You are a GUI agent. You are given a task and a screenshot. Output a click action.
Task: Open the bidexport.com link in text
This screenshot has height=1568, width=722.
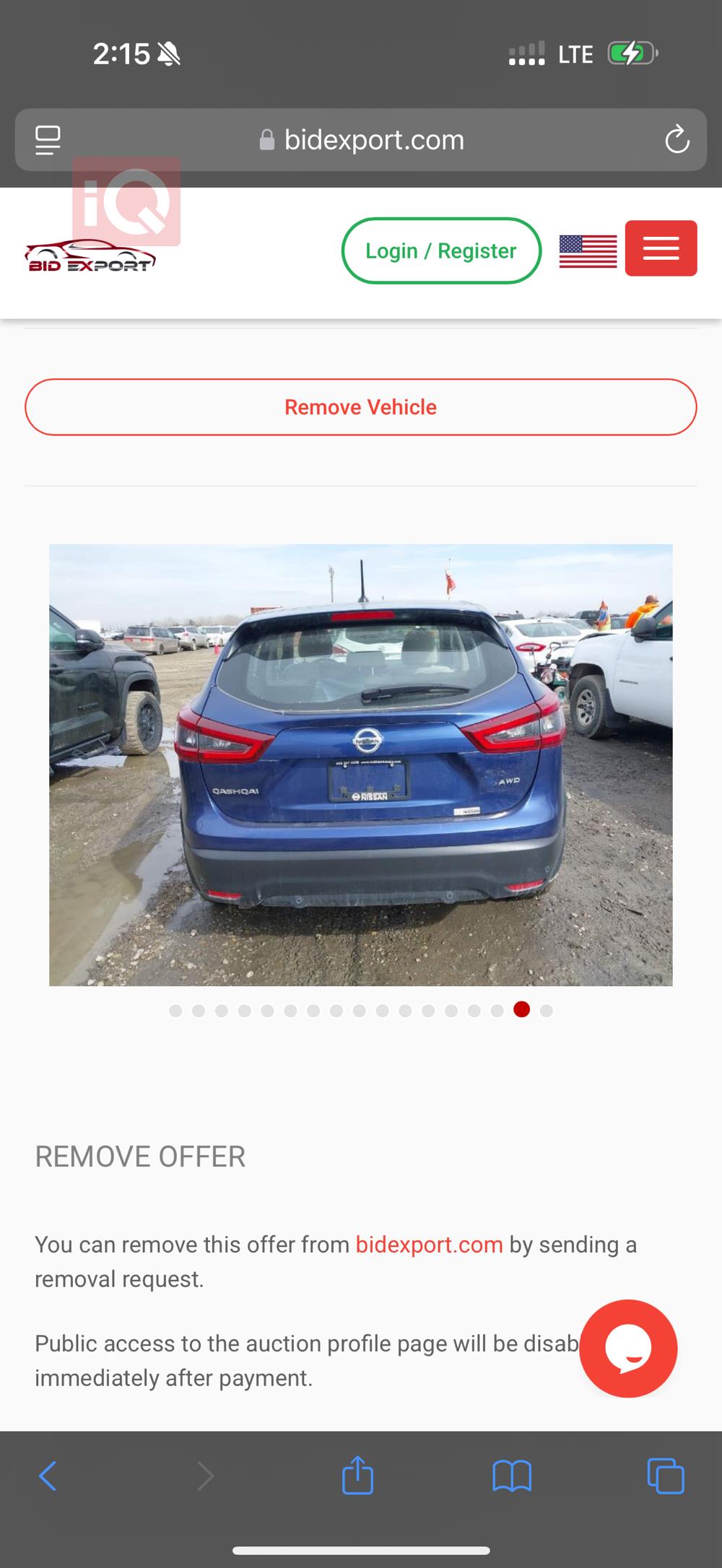coord(429,1245)
